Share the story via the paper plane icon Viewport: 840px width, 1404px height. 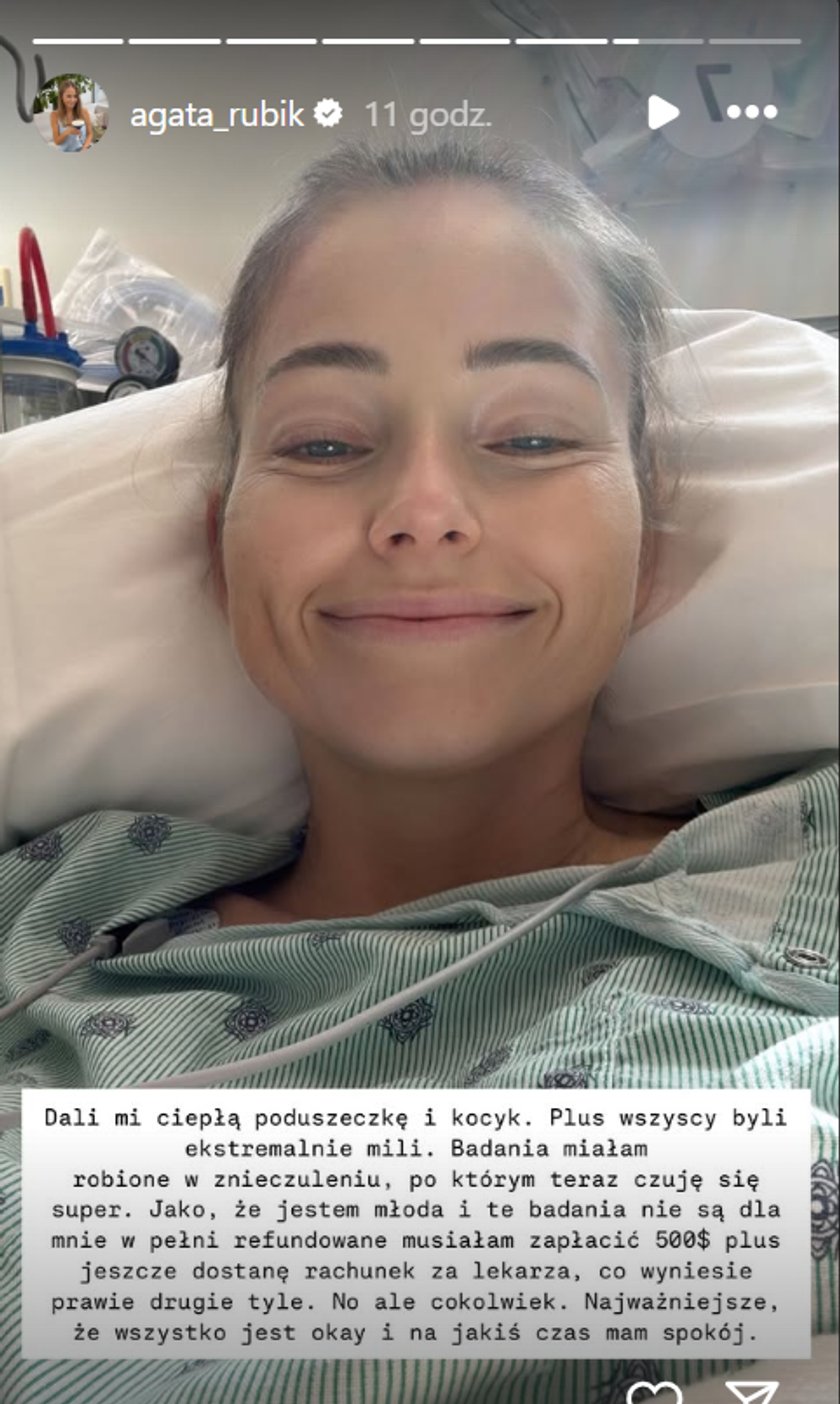click(751, 1393)
